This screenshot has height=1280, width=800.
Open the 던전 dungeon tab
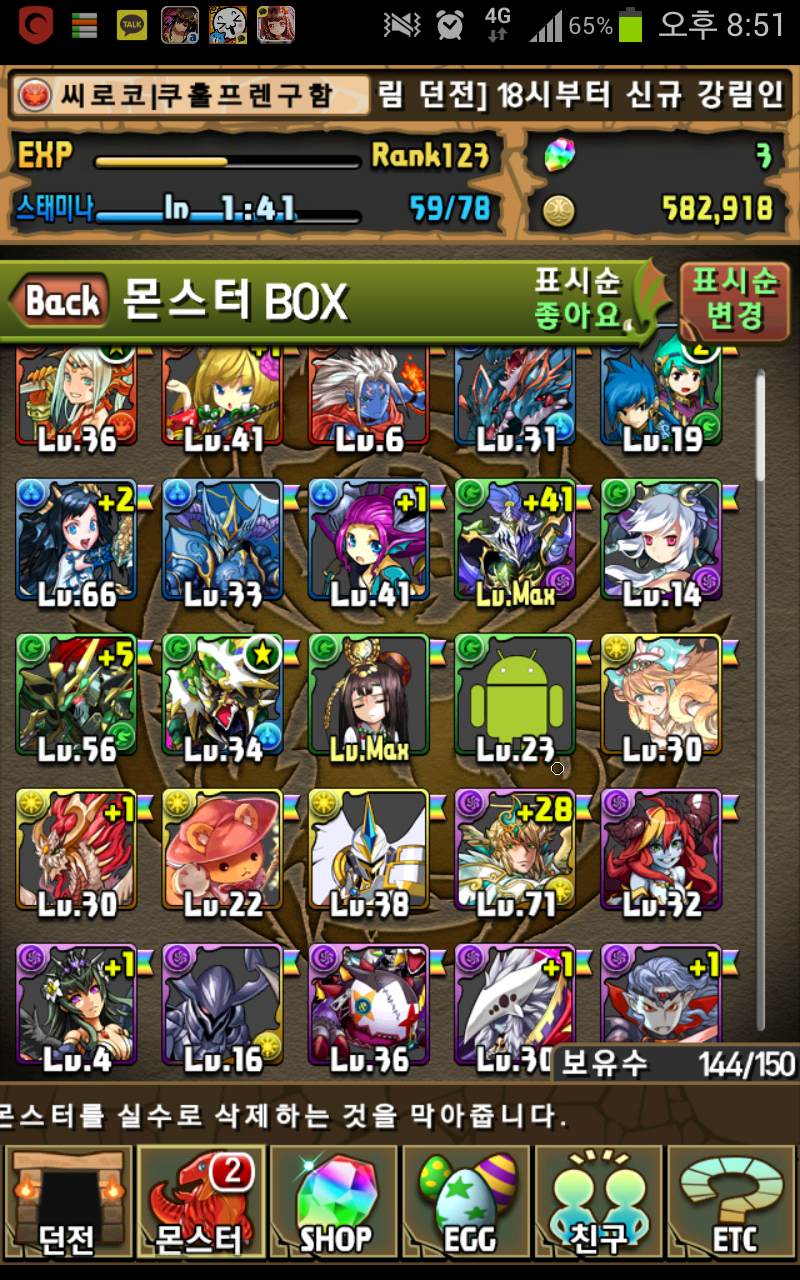[x=67, y=1202]
